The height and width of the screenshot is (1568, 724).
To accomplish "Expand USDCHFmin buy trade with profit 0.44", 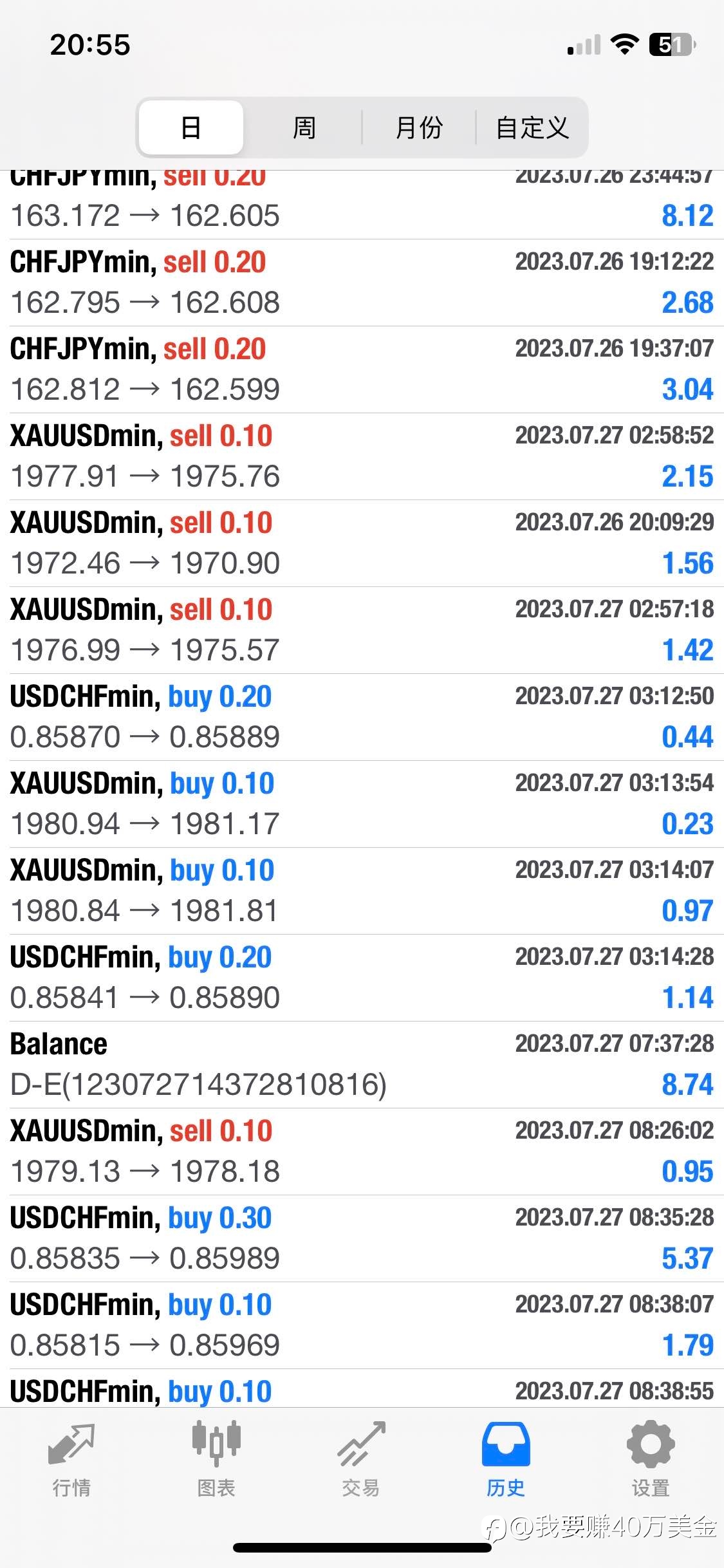I will click(362, 717).
